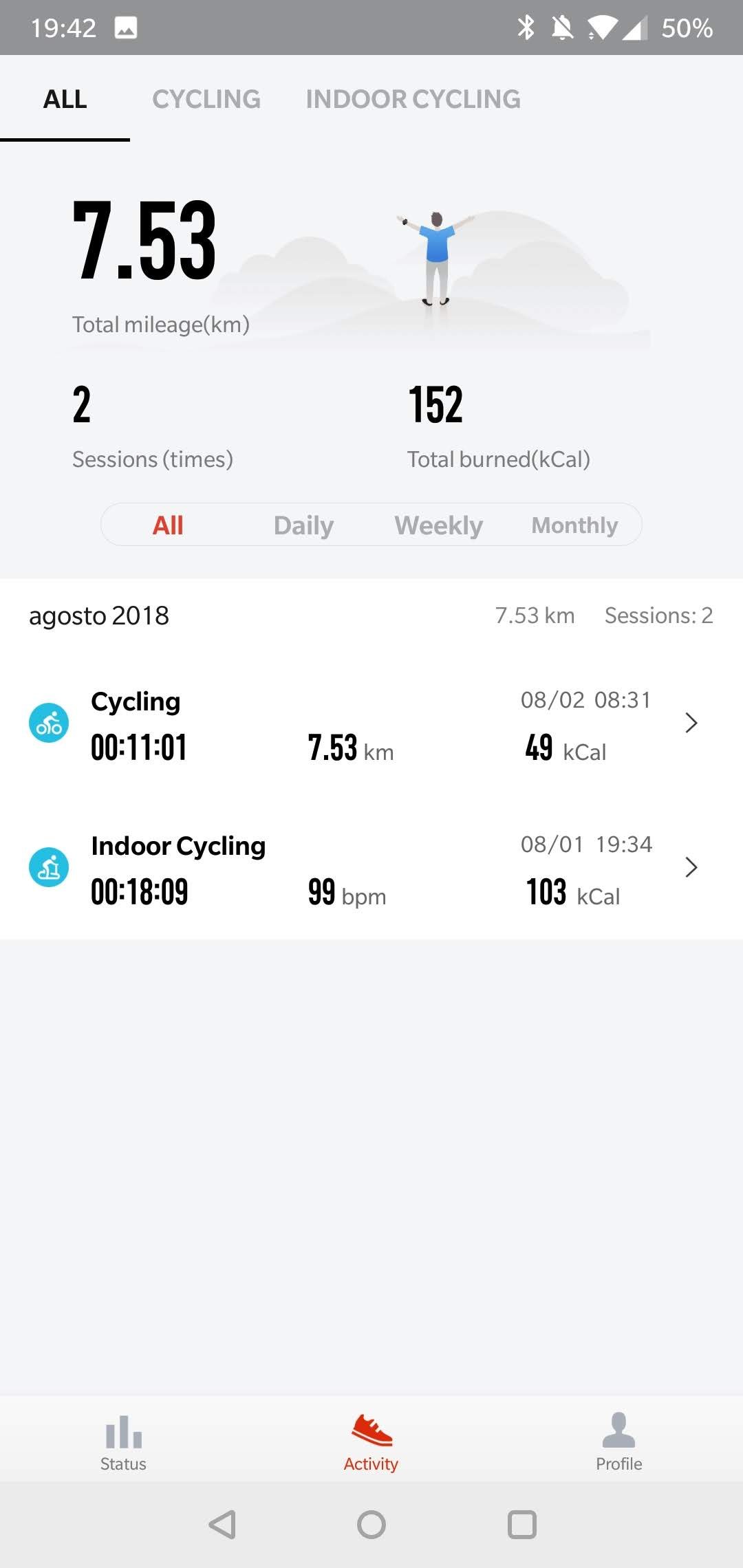
Task: Select the Monthly filter
Action: click(574, 525)
